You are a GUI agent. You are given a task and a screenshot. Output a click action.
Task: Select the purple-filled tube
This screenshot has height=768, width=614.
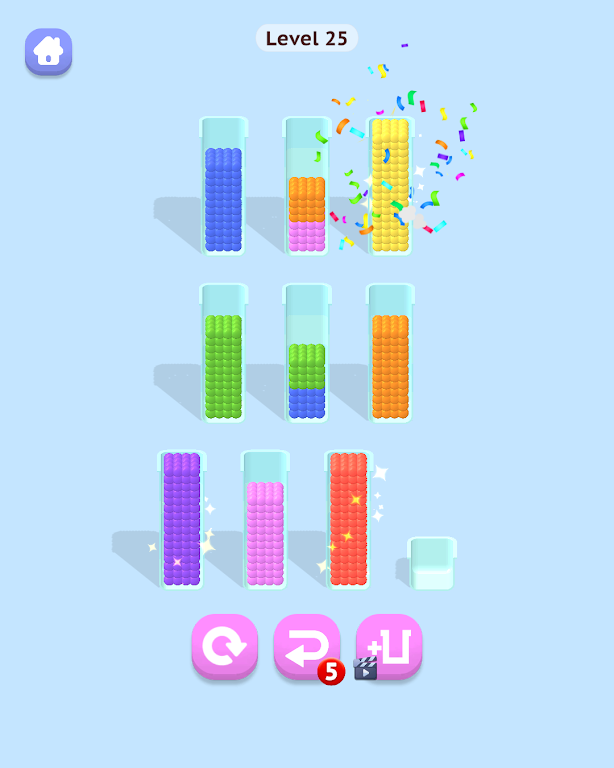(x=181, y=520)
